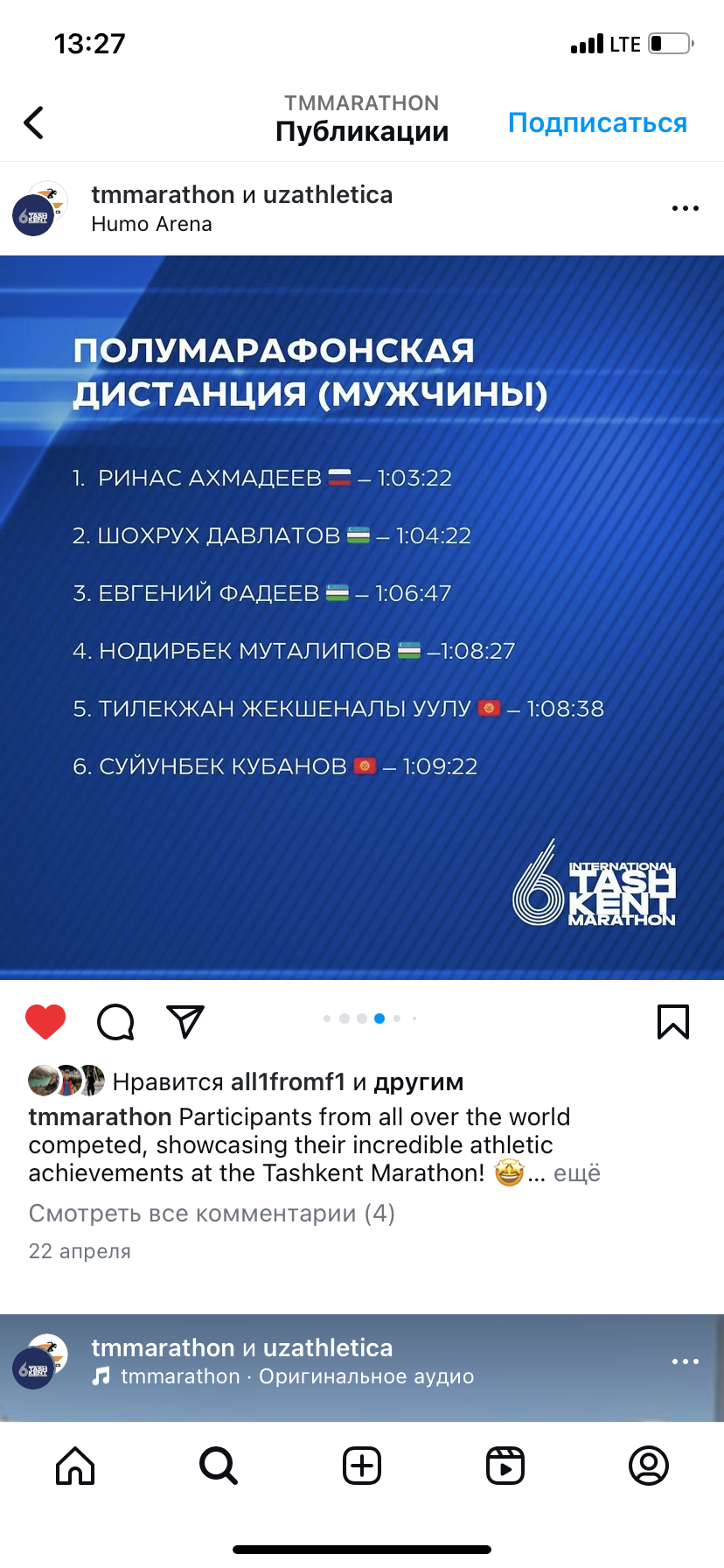The image size is (724, 1568).
Task: Open Humo Arena location
Action: (x=151, y=224)
